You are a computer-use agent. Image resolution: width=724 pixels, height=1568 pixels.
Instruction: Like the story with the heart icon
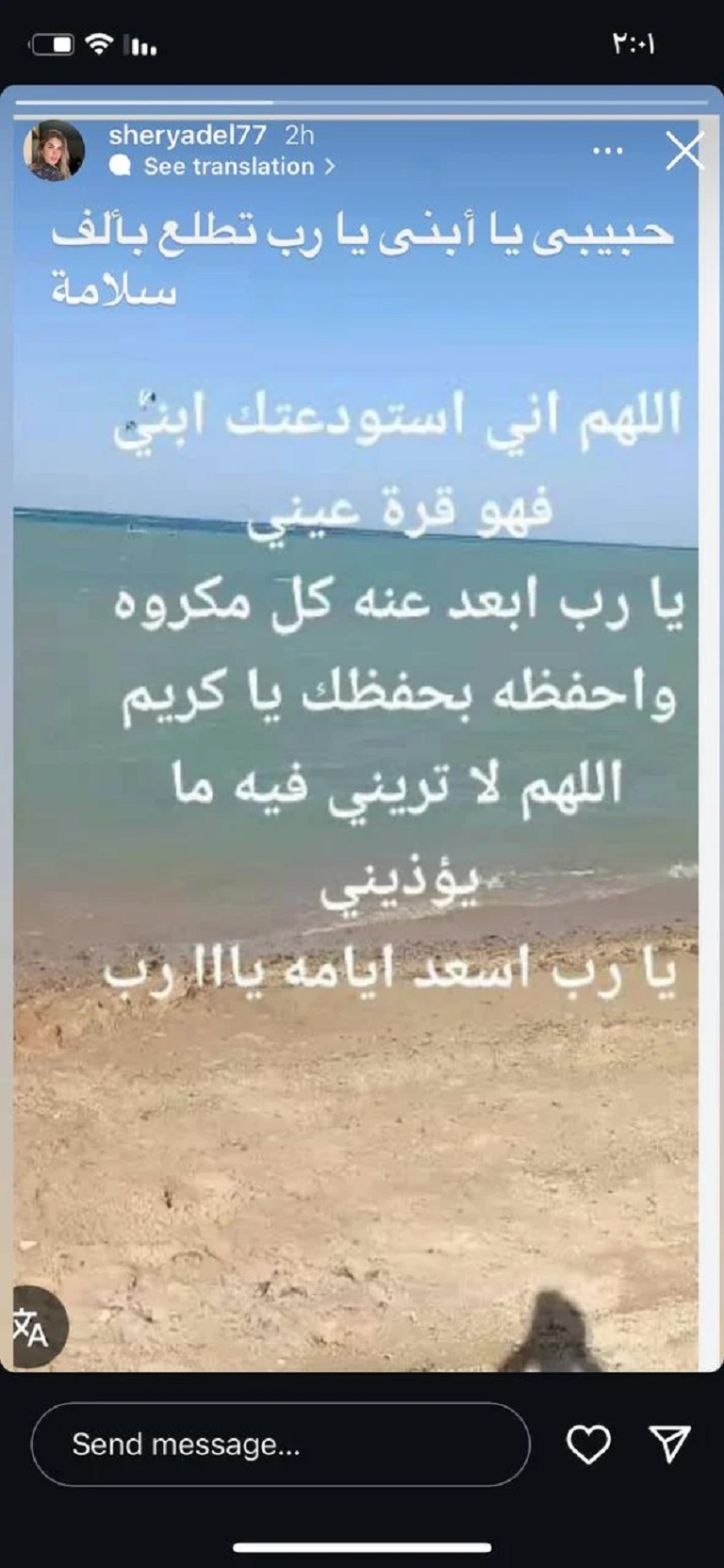click(x=588, y=1444)
